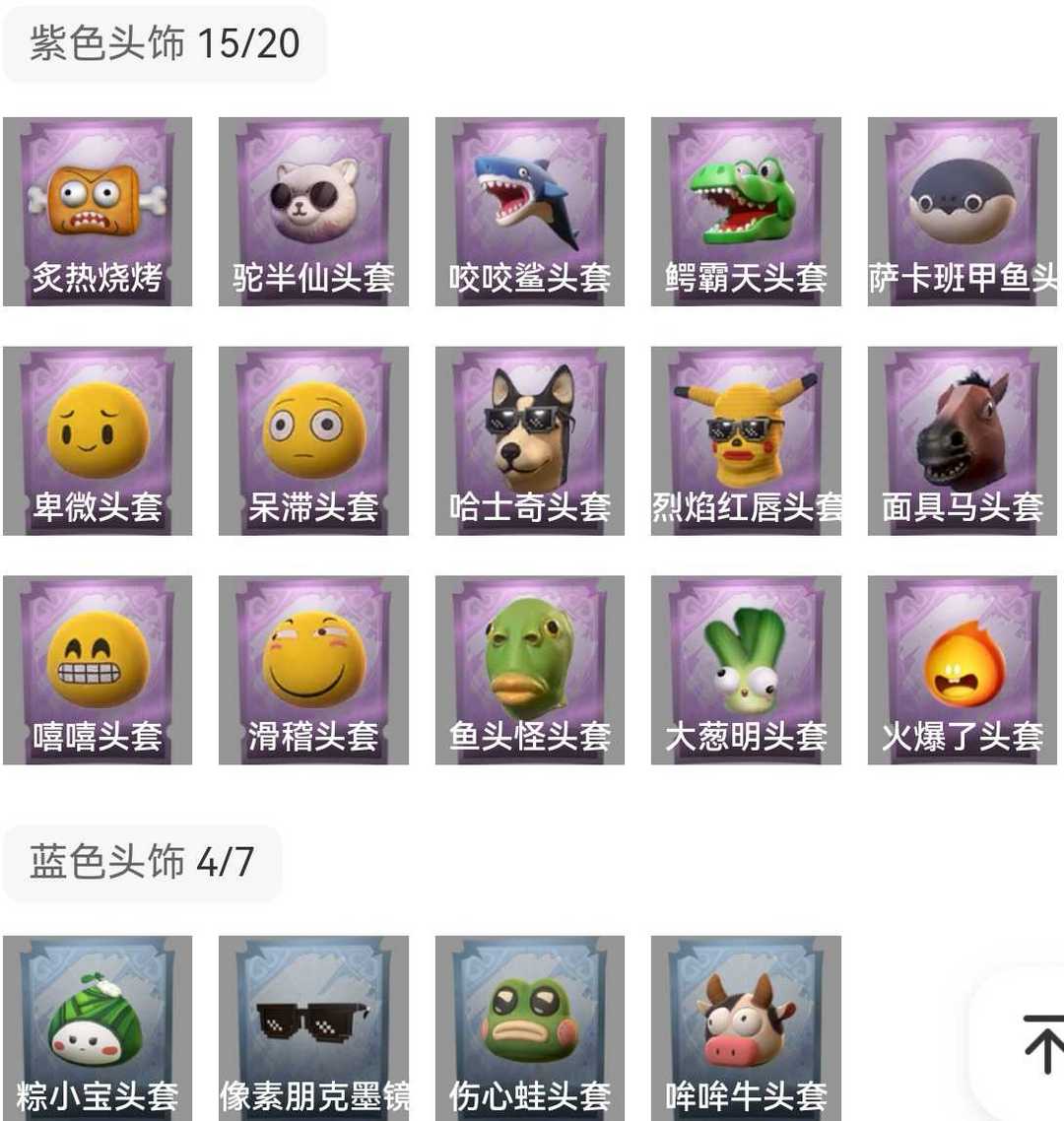Viewport: 1064px width, 1121px height.
Task: Open the 炙热烧烤 headgear tile
Action: (x=98, y=212)
